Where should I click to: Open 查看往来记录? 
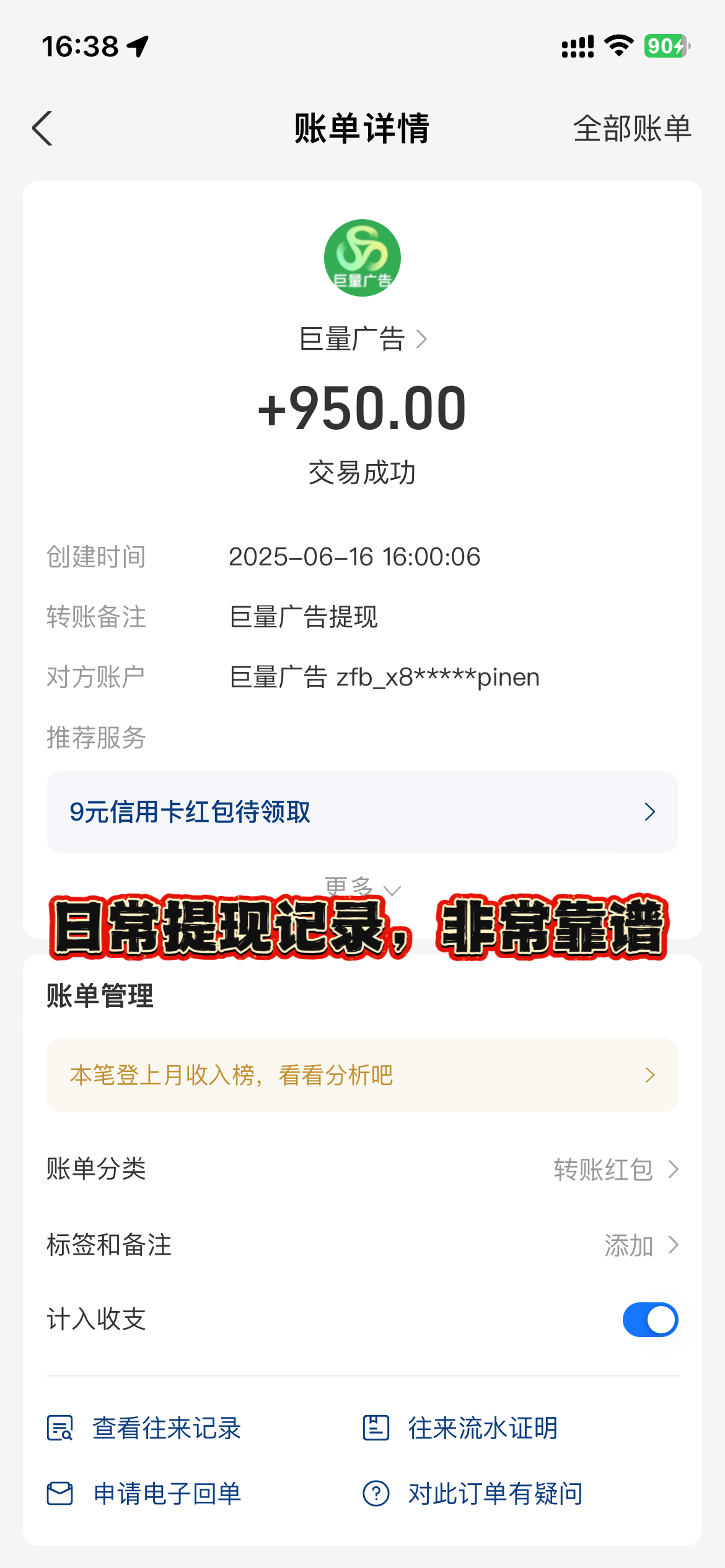tap(144, 1428)
